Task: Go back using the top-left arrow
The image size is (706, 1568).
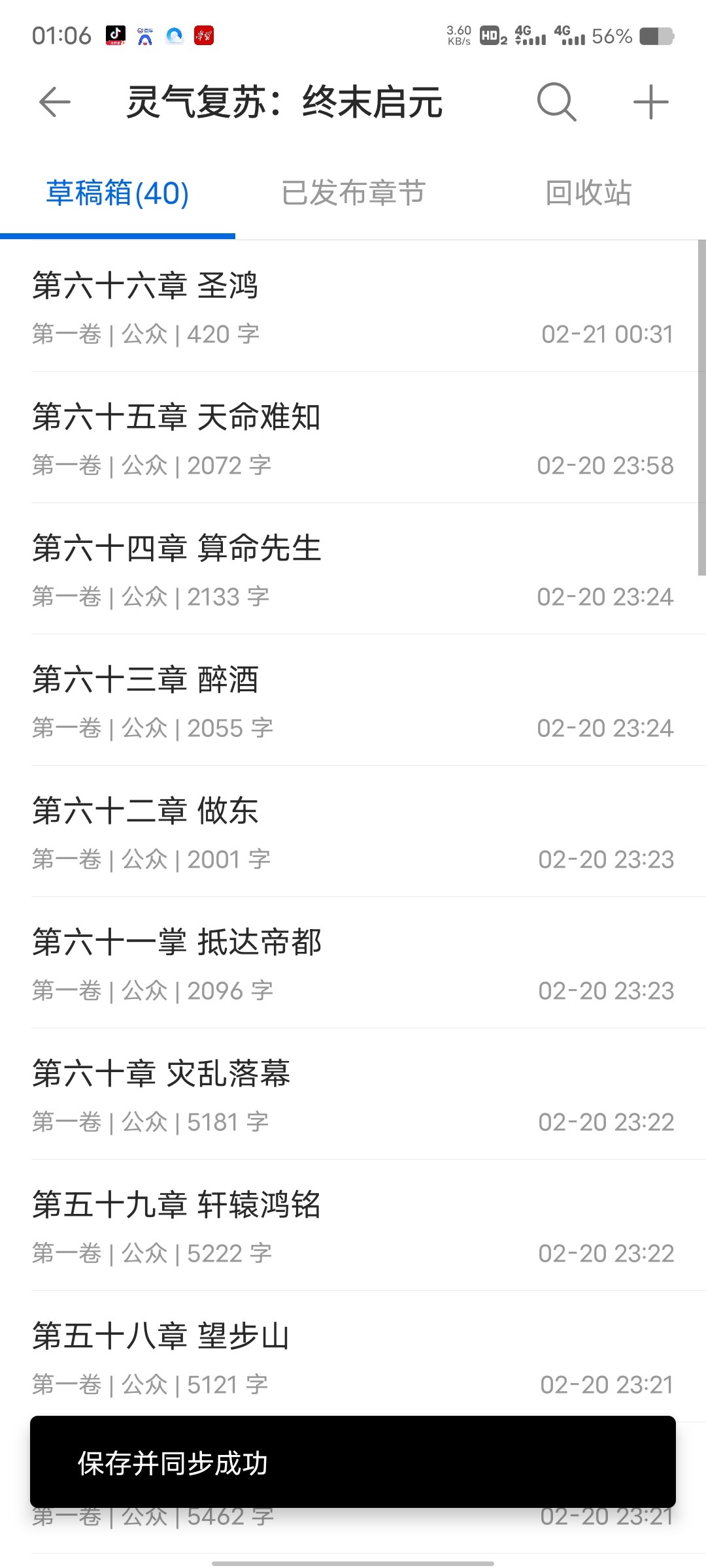Action: [55, 103]
